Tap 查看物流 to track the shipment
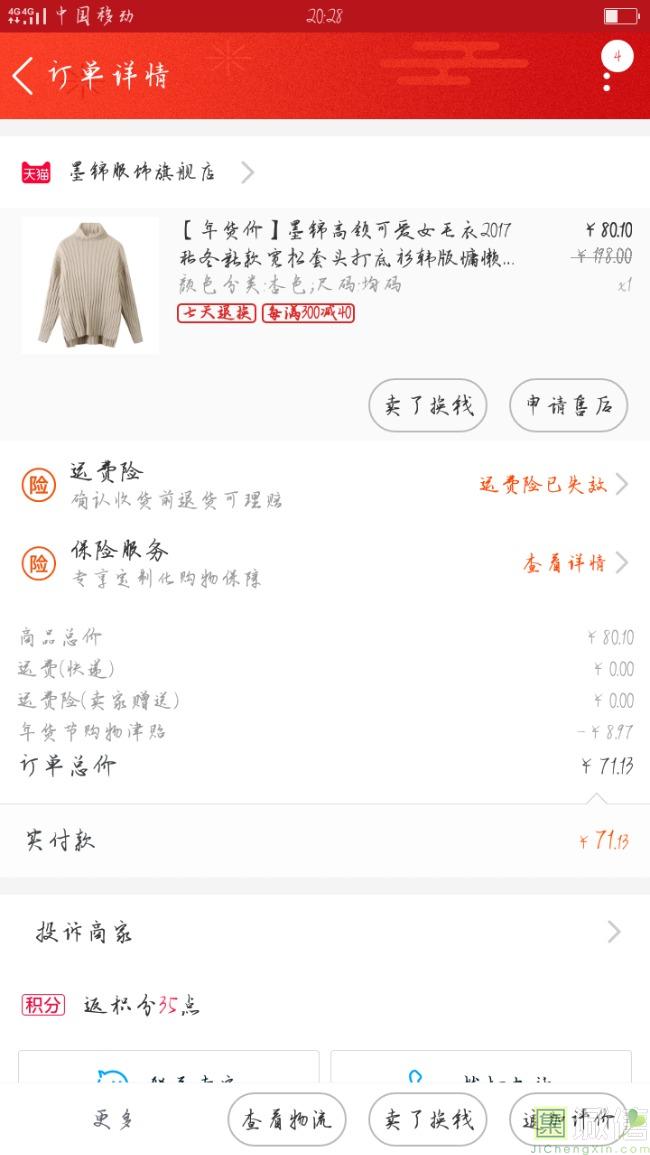The image size is (650, 1155). tap(287, 1120)
